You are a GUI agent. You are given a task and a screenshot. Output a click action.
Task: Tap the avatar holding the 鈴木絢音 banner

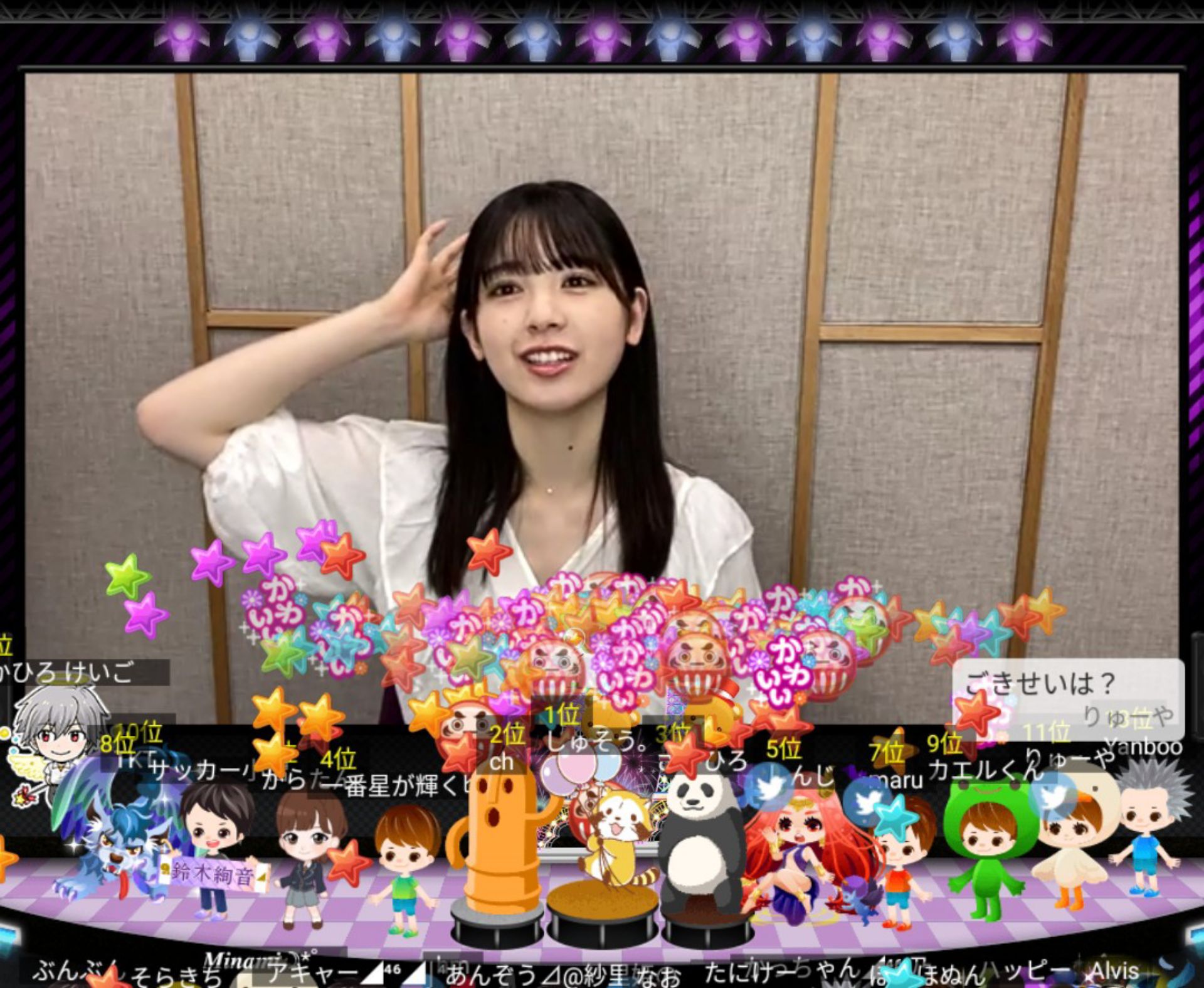pyautogui.click(x=213, y=847)
